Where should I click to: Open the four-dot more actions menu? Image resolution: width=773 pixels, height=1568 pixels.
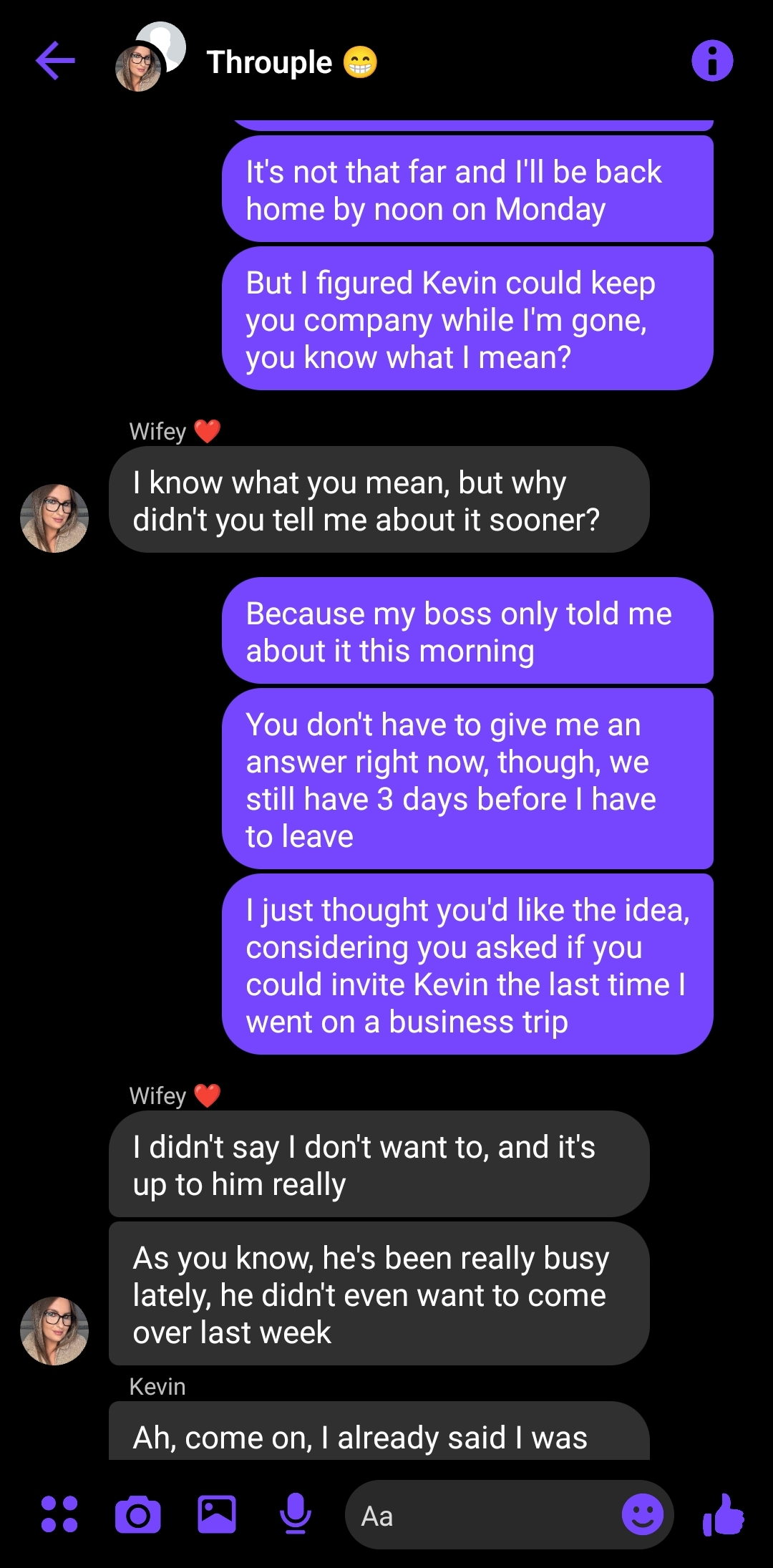tap(59, 1514)
